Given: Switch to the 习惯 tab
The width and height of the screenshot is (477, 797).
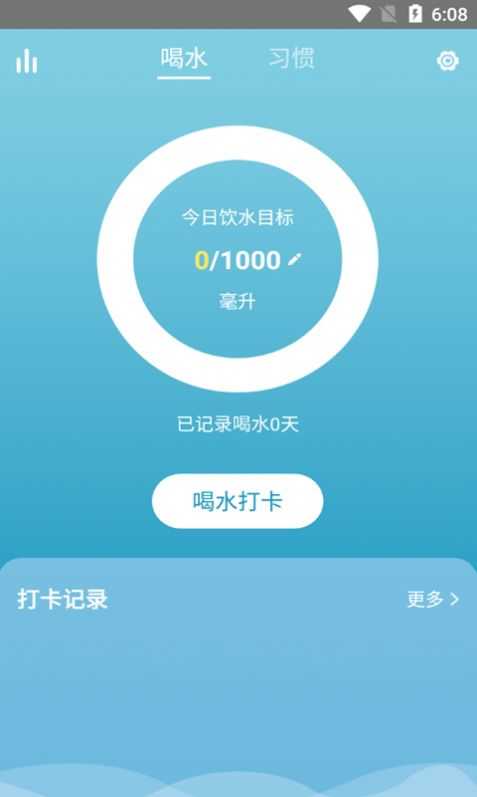Looking at the screenshot, I should 291,58.
